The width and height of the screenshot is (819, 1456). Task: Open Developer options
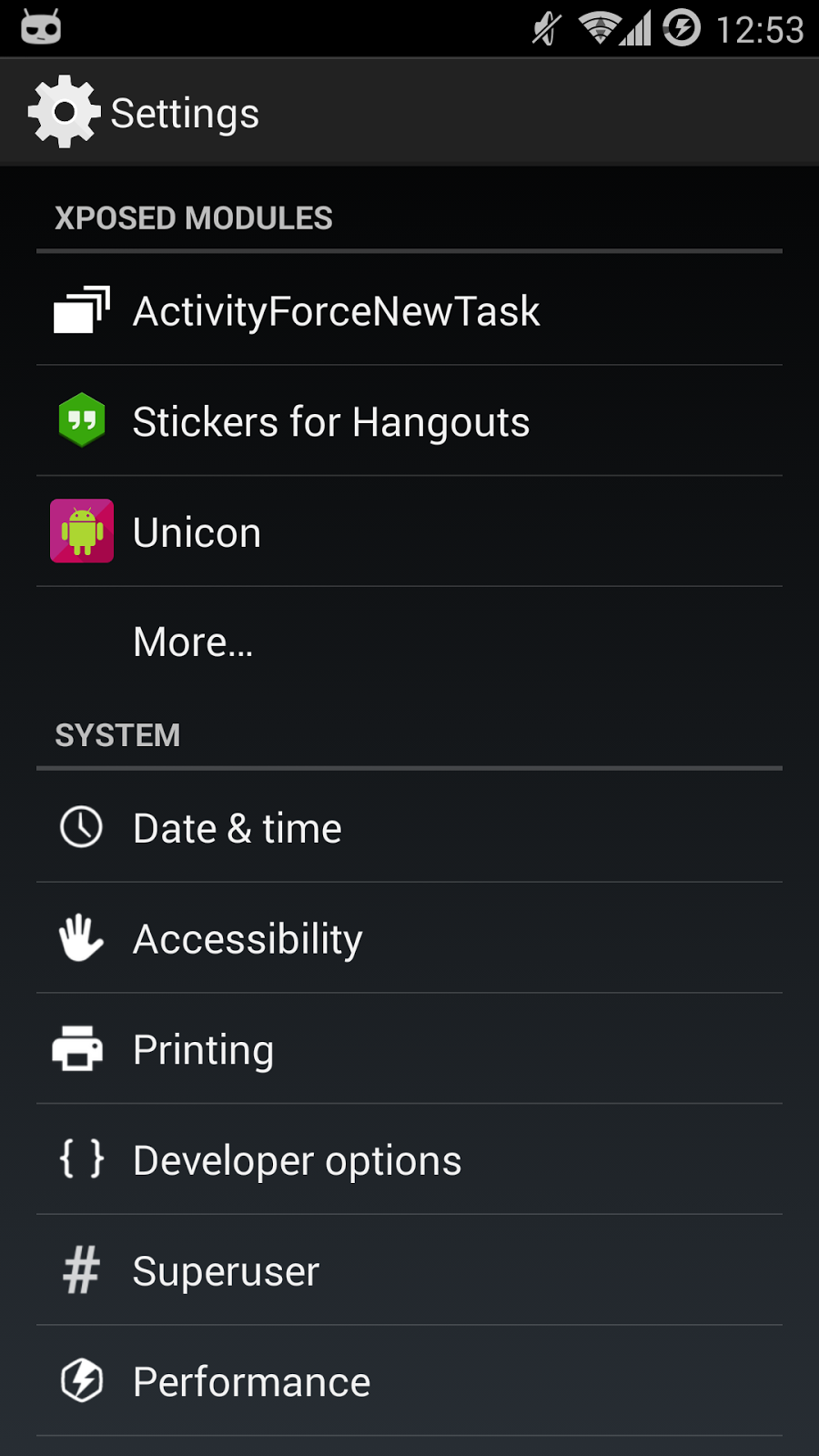point(409,1160)
